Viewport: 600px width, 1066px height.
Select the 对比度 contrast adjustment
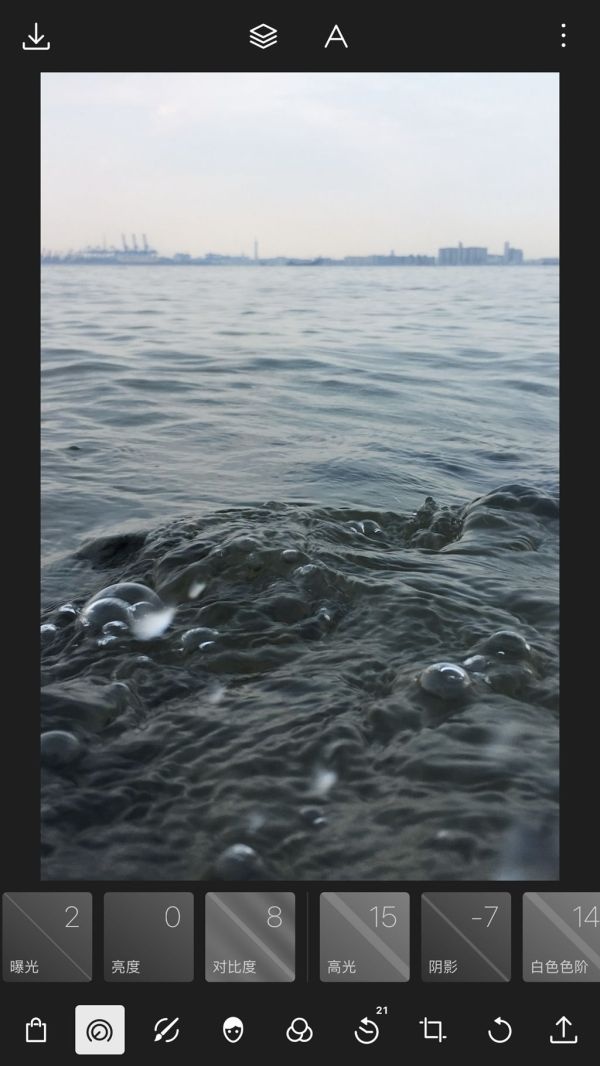coord(250,937)
